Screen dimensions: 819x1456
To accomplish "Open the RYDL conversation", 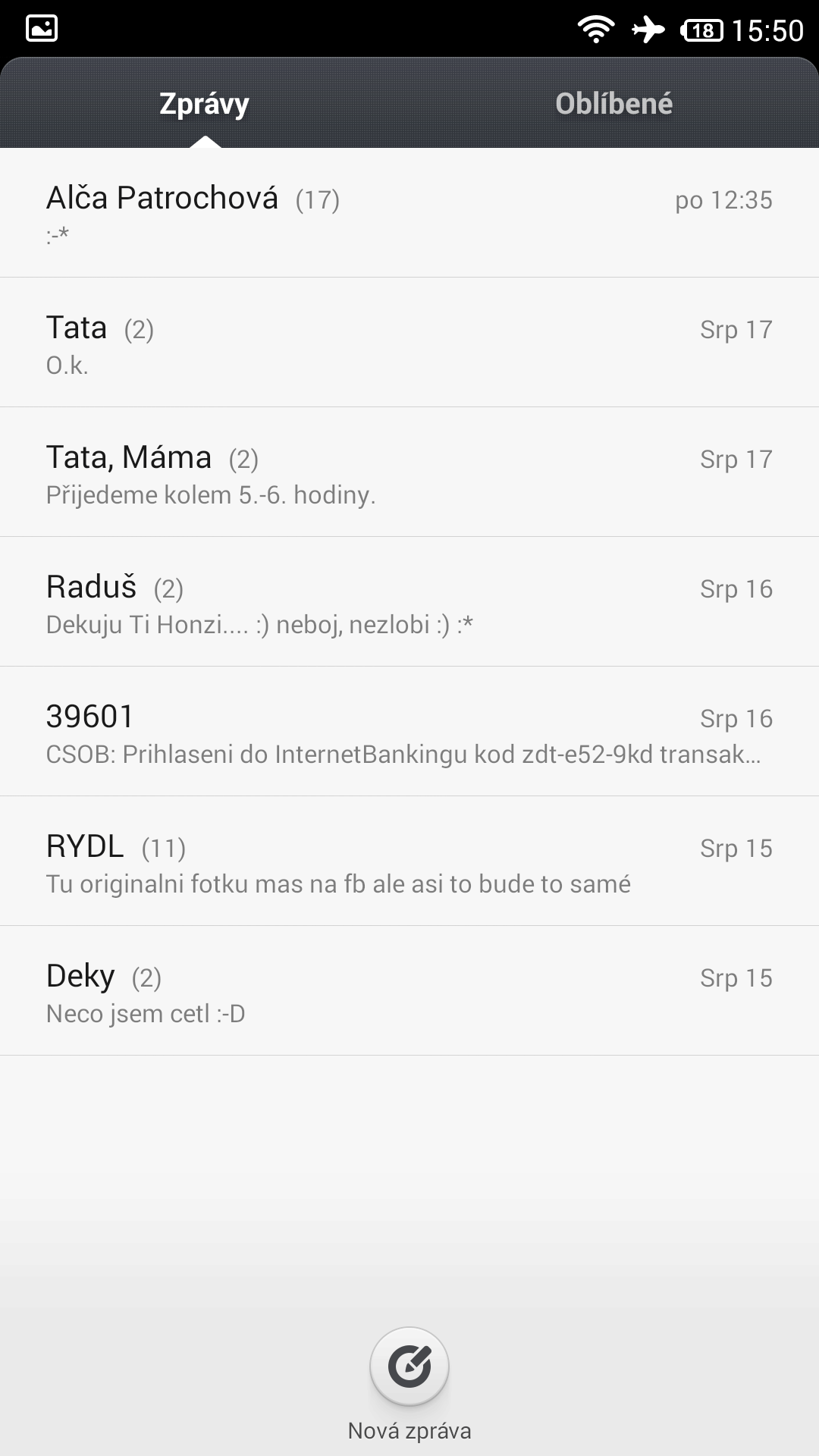I will tap(409, 861).
